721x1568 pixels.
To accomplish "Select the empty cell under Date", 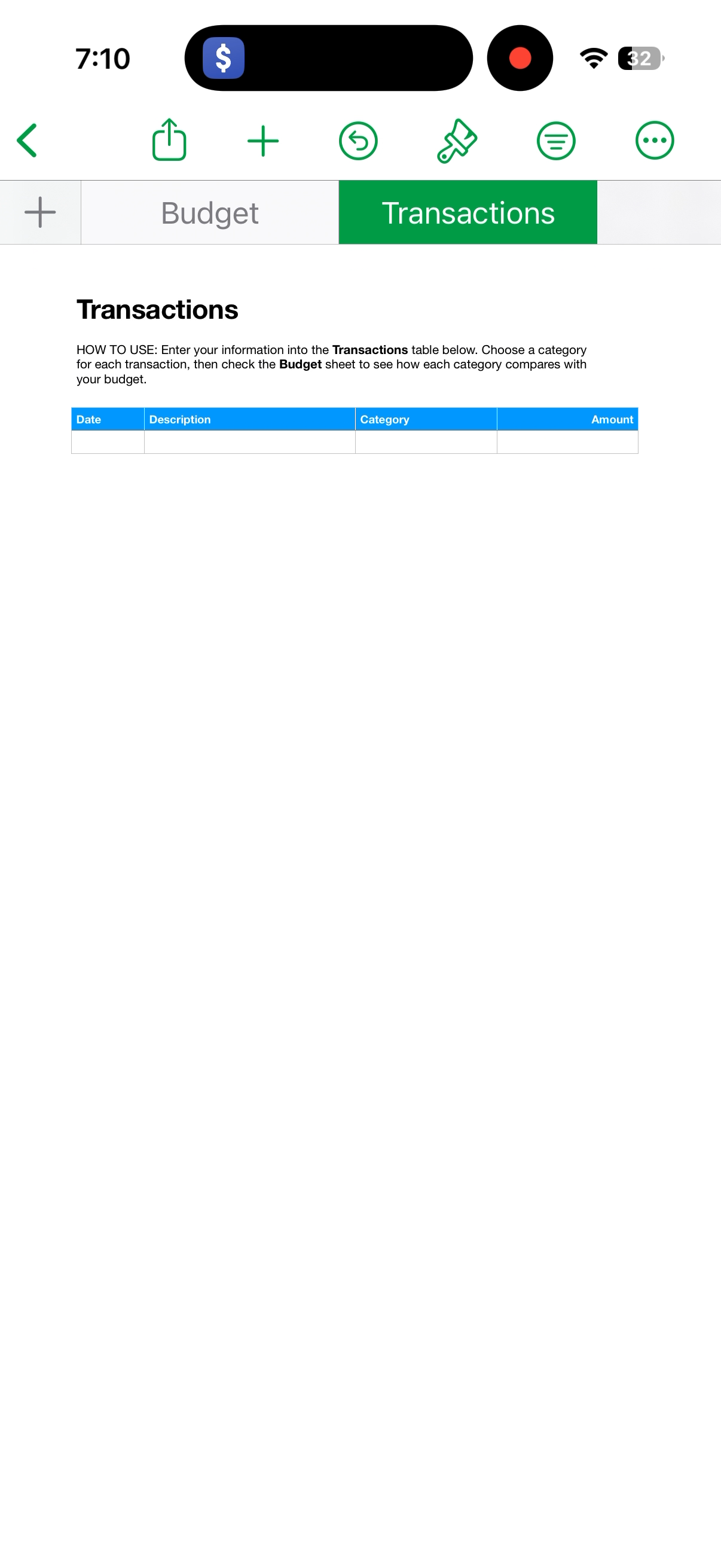I will pyautogui.click(x=108, y=442).
